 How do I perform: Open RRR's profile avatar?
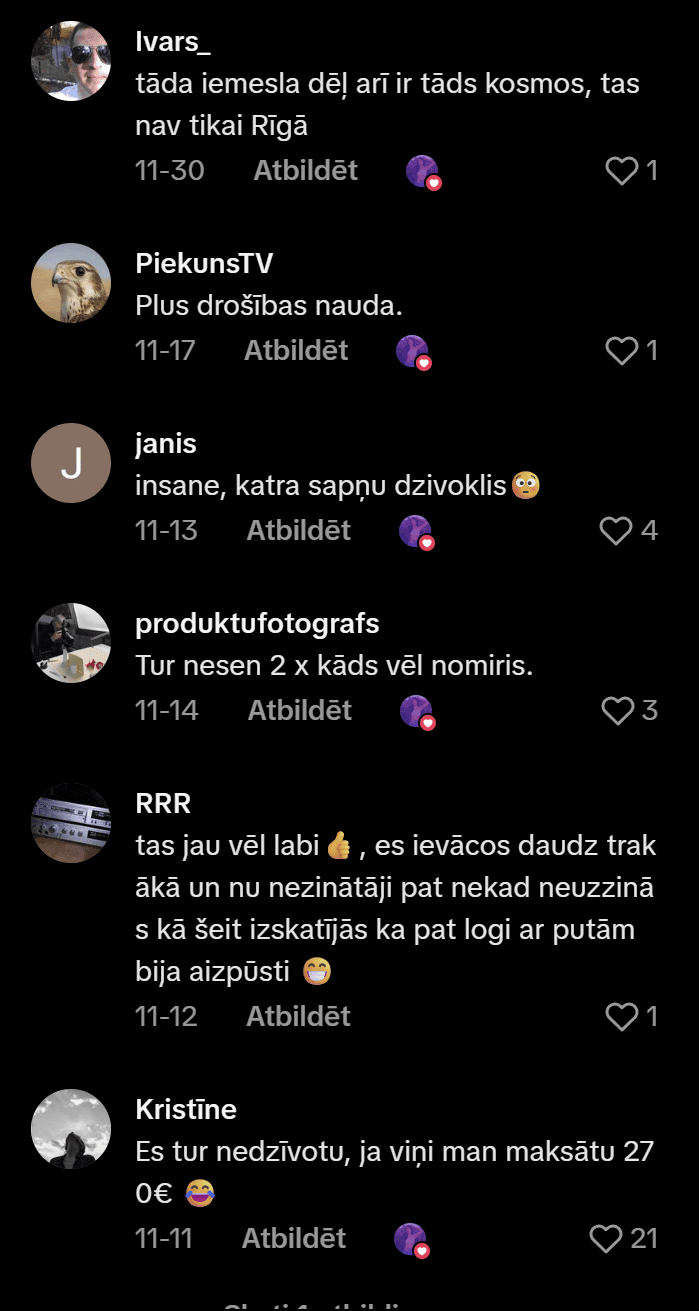71,823
